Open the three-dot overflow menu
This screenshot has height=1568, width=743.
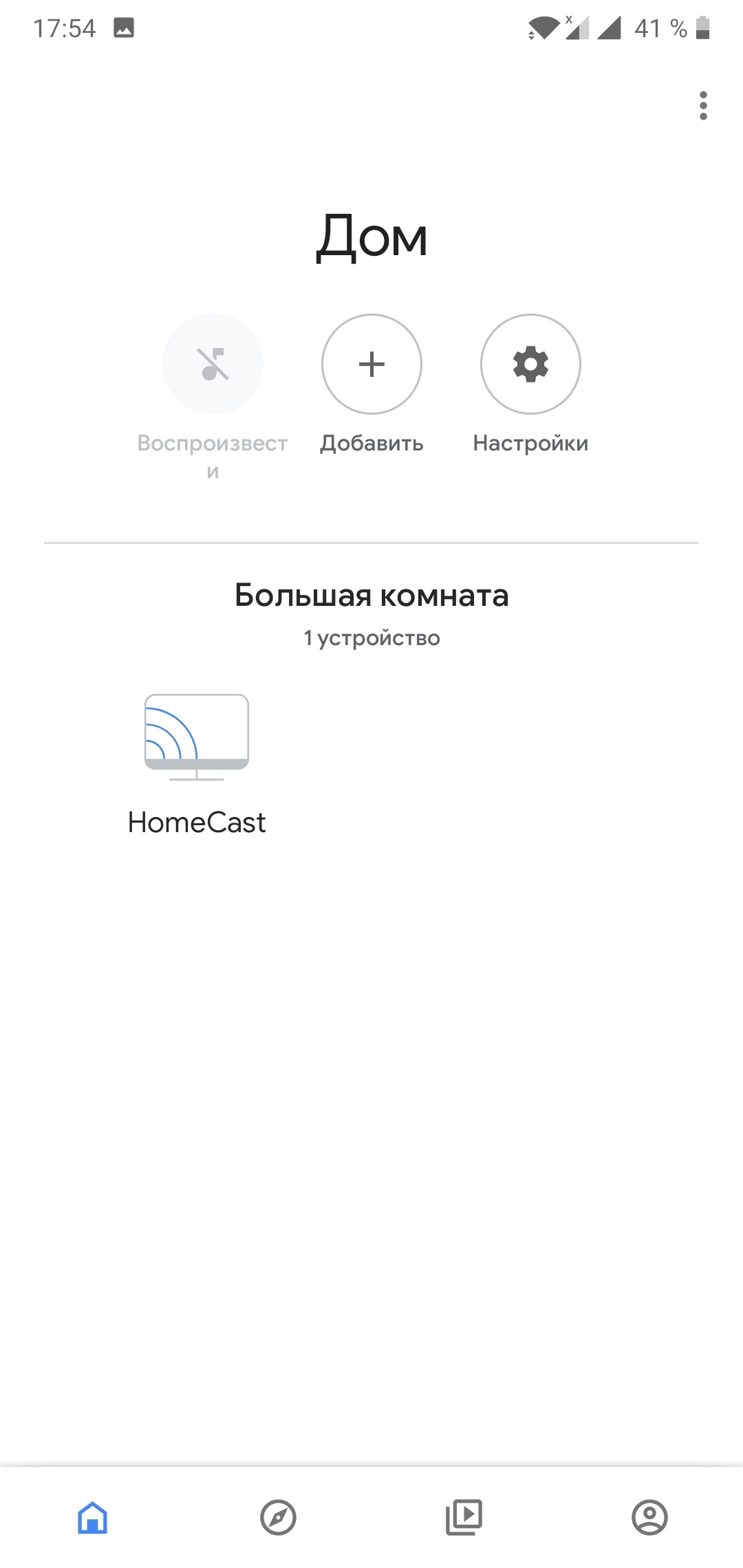click(702, 106)
